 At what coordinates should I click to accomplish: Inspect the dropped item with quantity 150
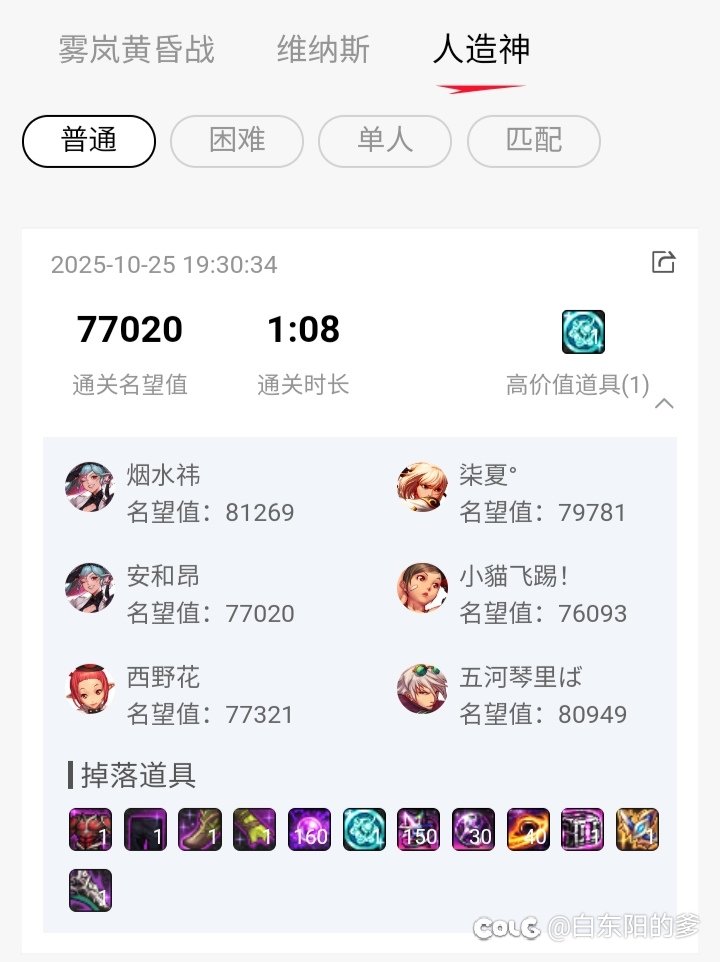coord(418,830)
